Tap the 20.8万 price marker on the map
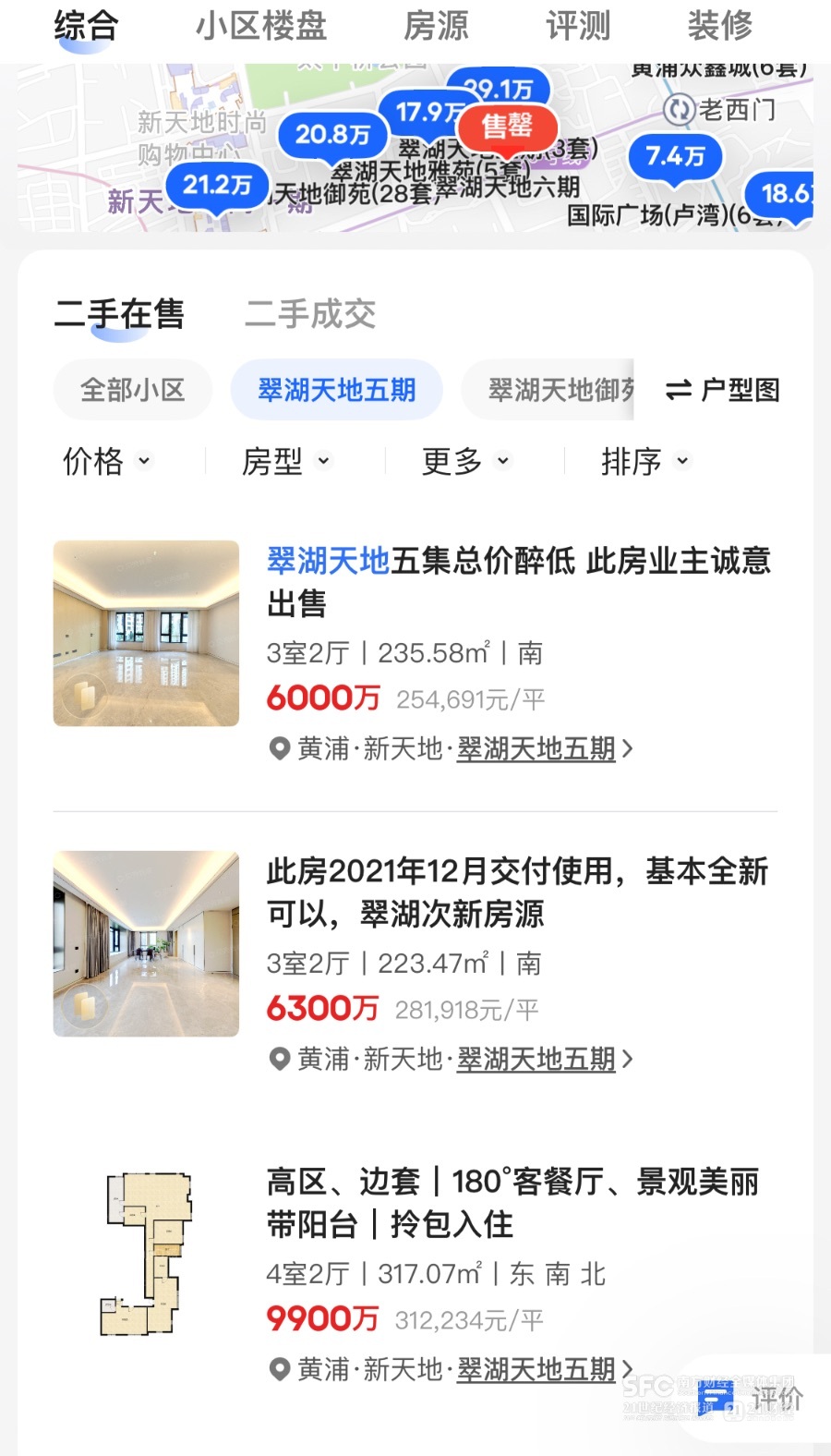 (332, 135)
